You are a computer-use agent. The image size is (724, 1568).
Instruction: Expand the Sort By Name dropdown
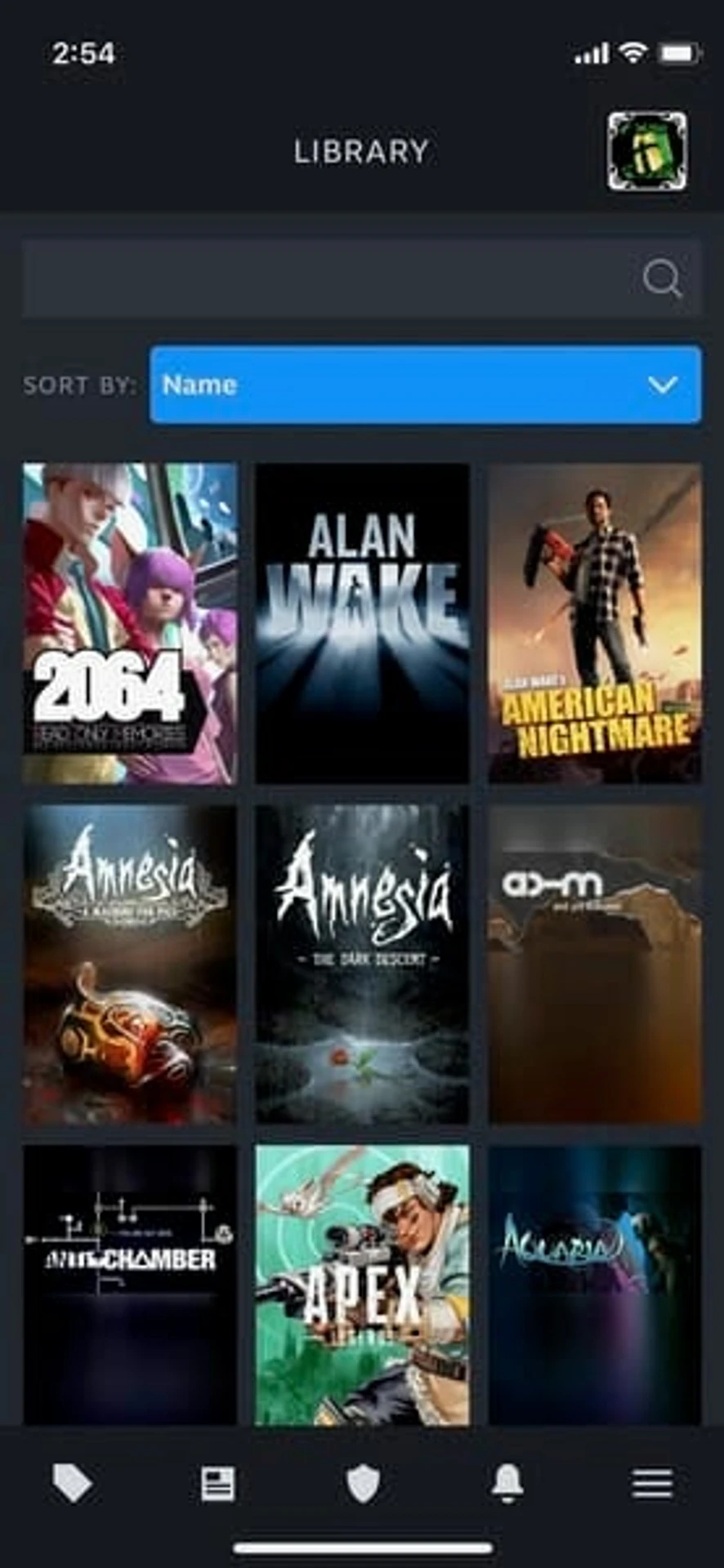425,385
